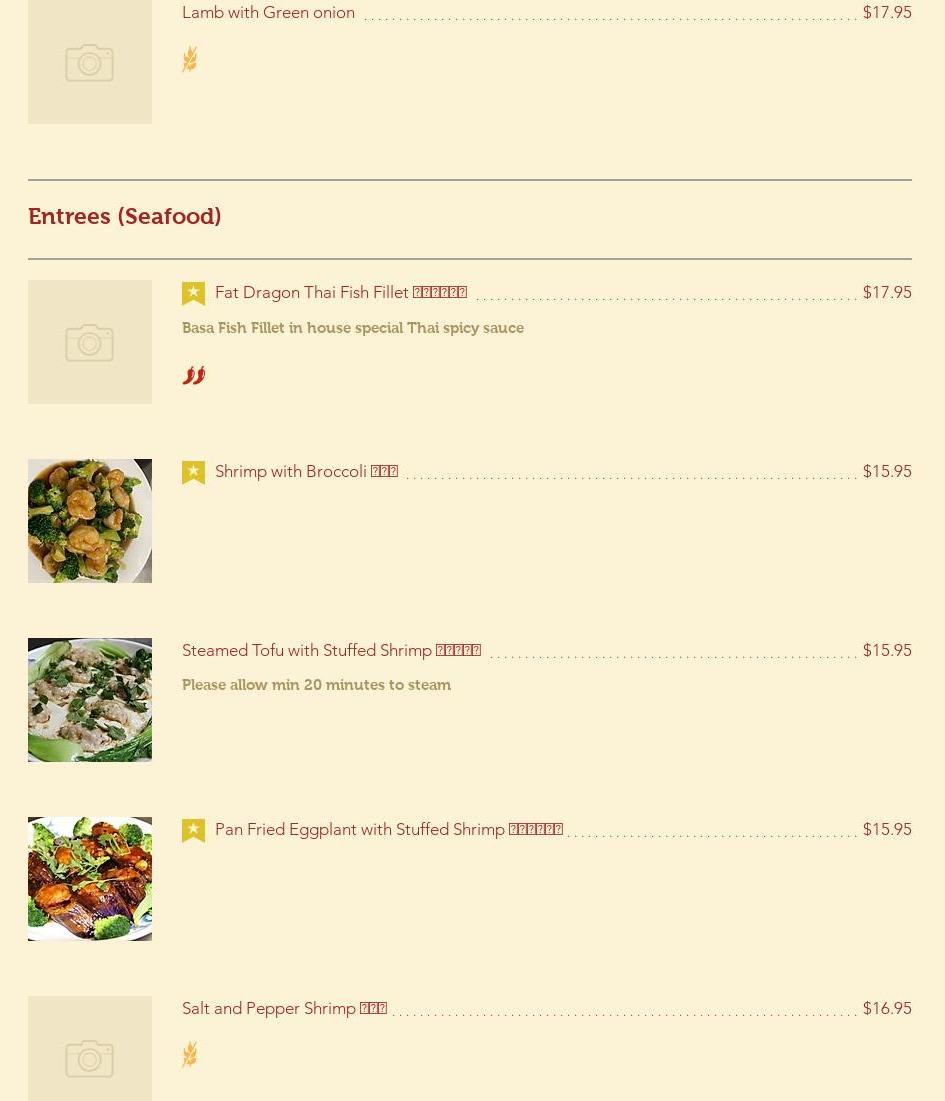View the Shrimp with Broccoli dish
The width and height of the screenshot is (945, 1101).
tap(305, 472)
